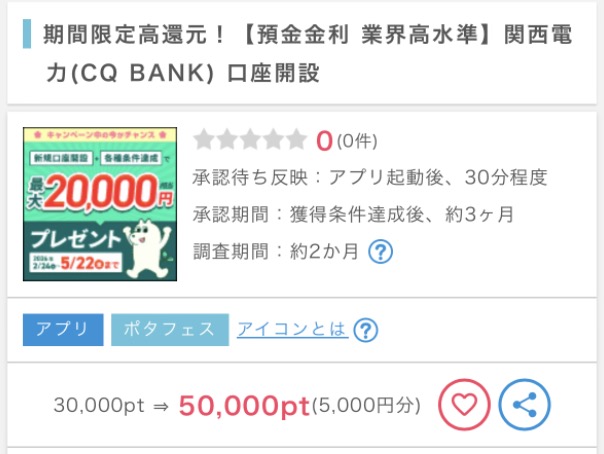Screen dimensions: 604x454
Task: Share this CQ BANK offer
Action: (x=525, y=406)
